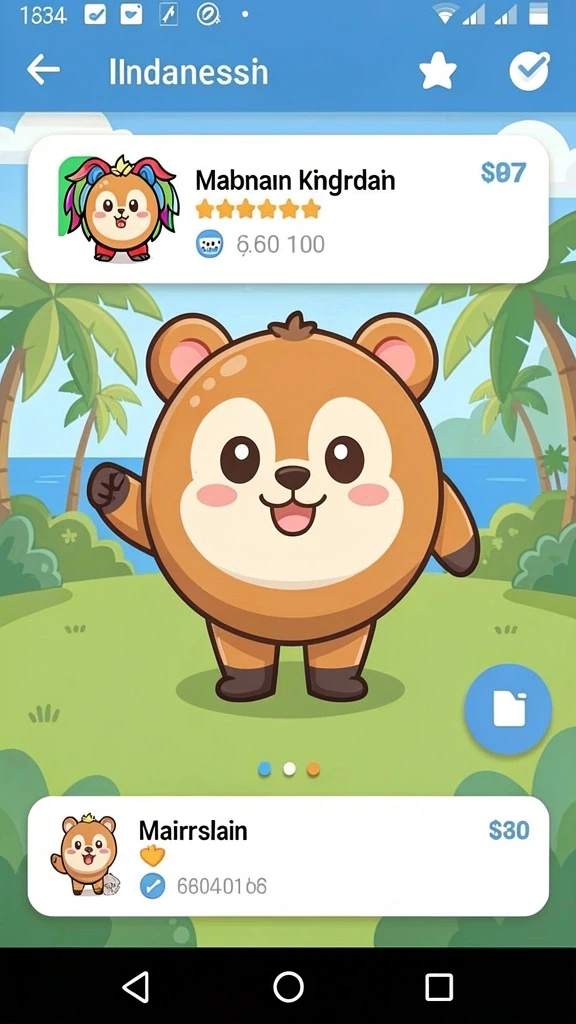This screenshot has width=576, height=1024.
Task: Open the Mairrslain card priced $30
Action: click(x=288, y=856)
